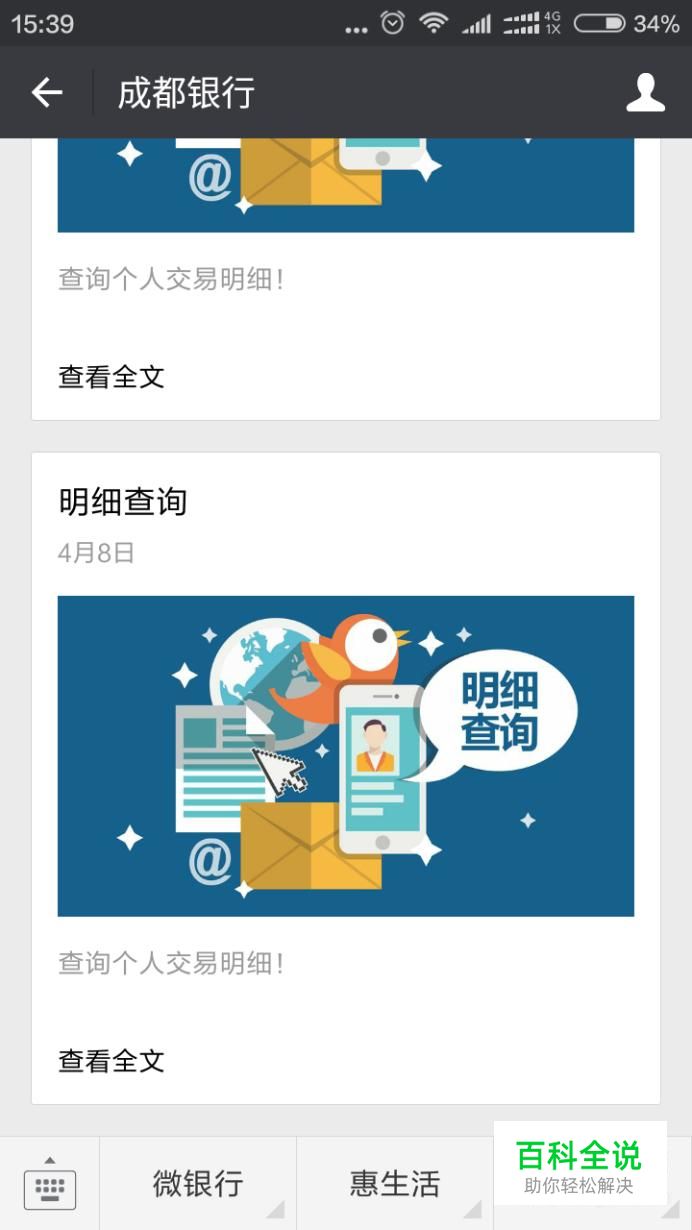Image resolution: width=692 pixels, height=1230 pixels.
Task: Switch to keyboard input mode
Action: click(50, 1183)
